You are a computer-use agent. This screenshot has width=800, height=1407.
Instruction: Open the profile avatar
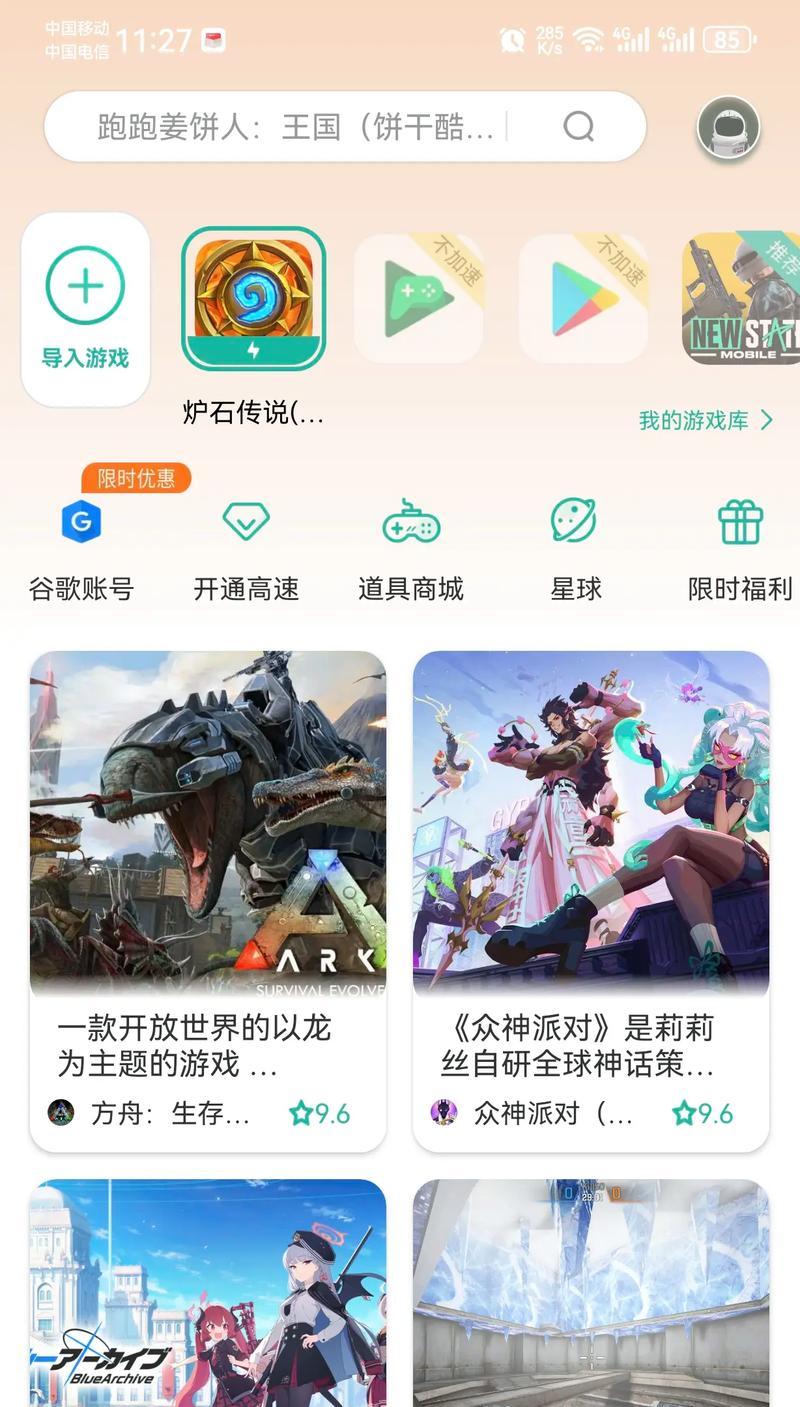coord(728,128)
